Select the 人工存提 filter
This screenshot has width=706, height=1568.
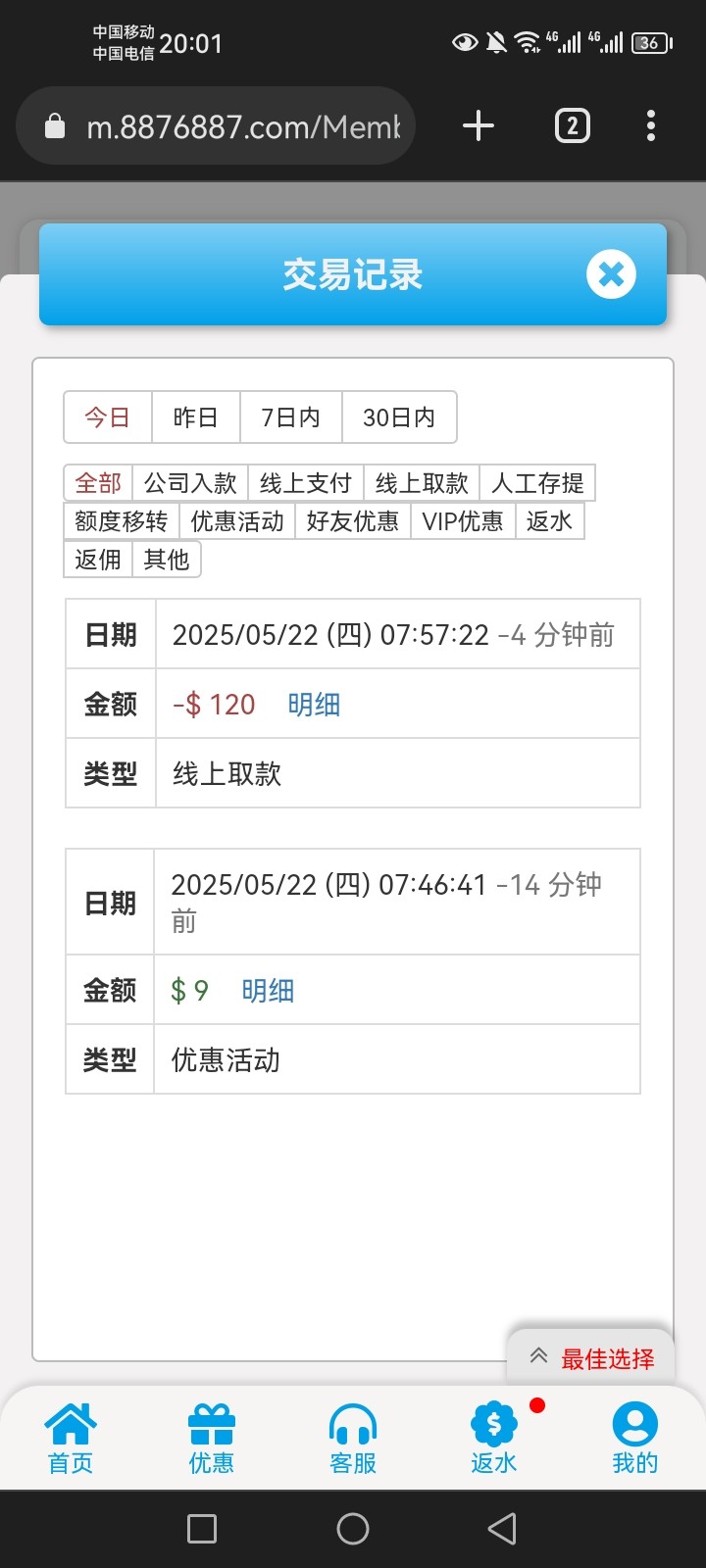coord(537,483)
